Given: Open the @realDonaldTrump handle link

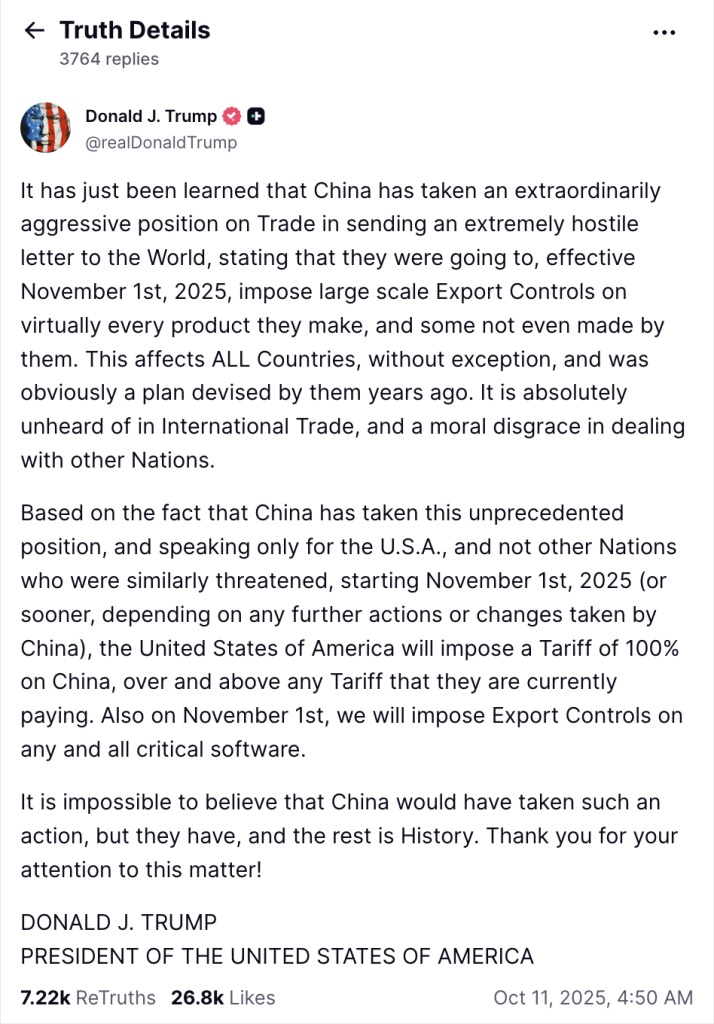Looking at the screenshot, I should pos(161,142).
